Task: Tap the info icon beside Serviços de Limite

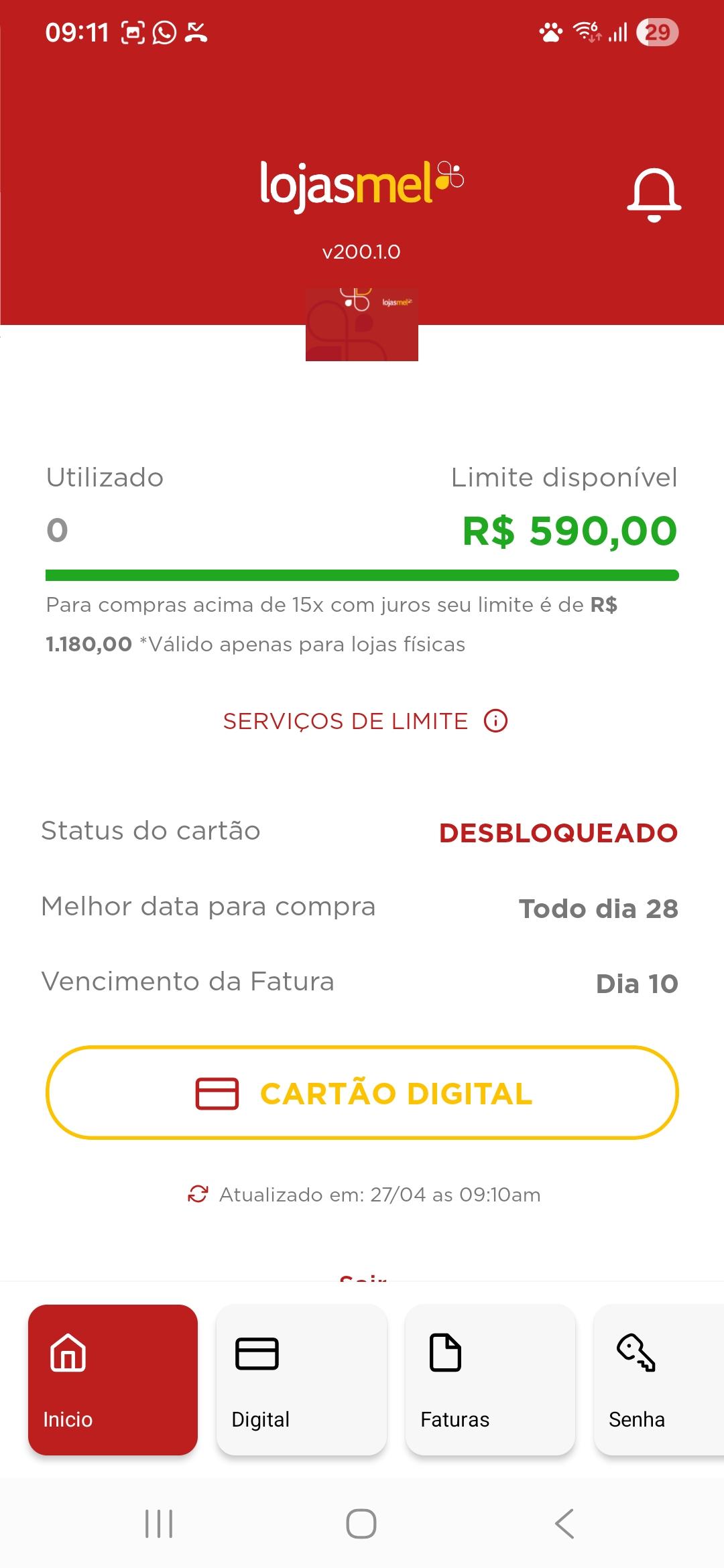Action: (x=494, y=722)
